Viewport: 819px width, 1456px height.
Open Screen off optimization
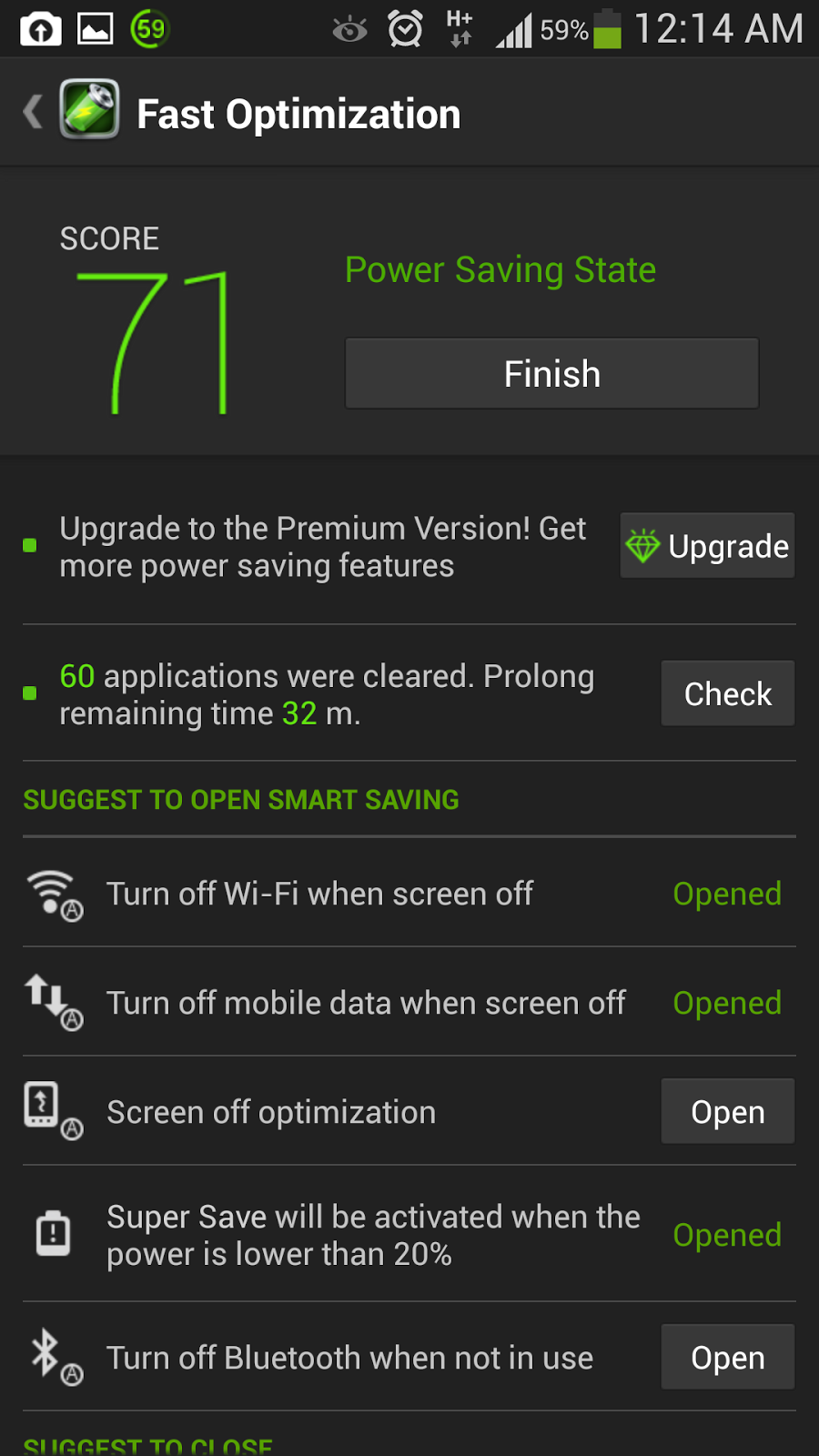[727, 1111]
